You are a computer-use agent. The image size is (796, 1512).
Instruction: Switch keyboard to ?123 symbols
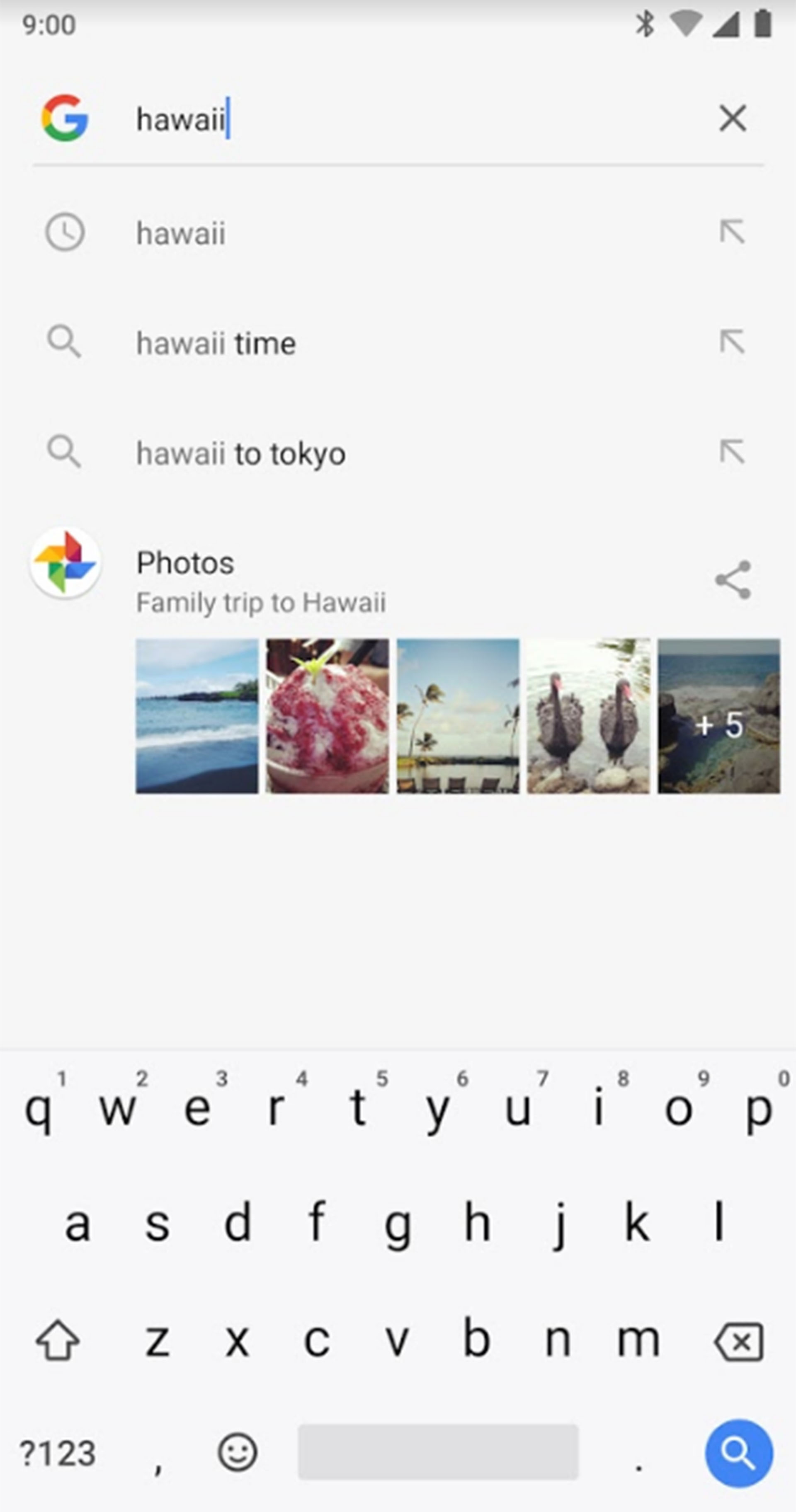pyautogui.click(x=58, y=1453)
